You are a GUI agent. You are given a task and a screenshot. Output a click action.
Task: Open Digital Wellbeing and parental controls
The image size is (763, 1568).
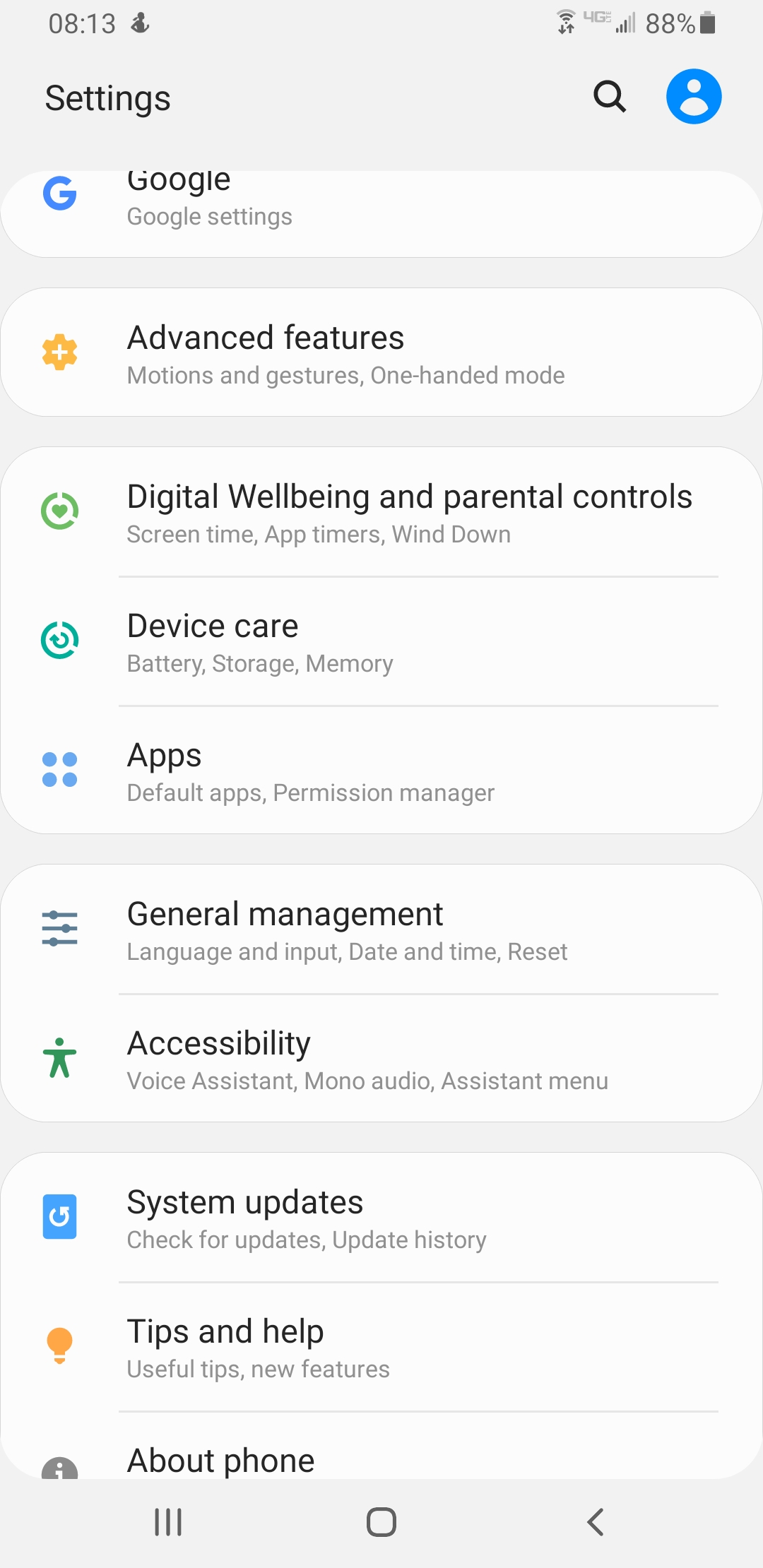click(381, 513)
